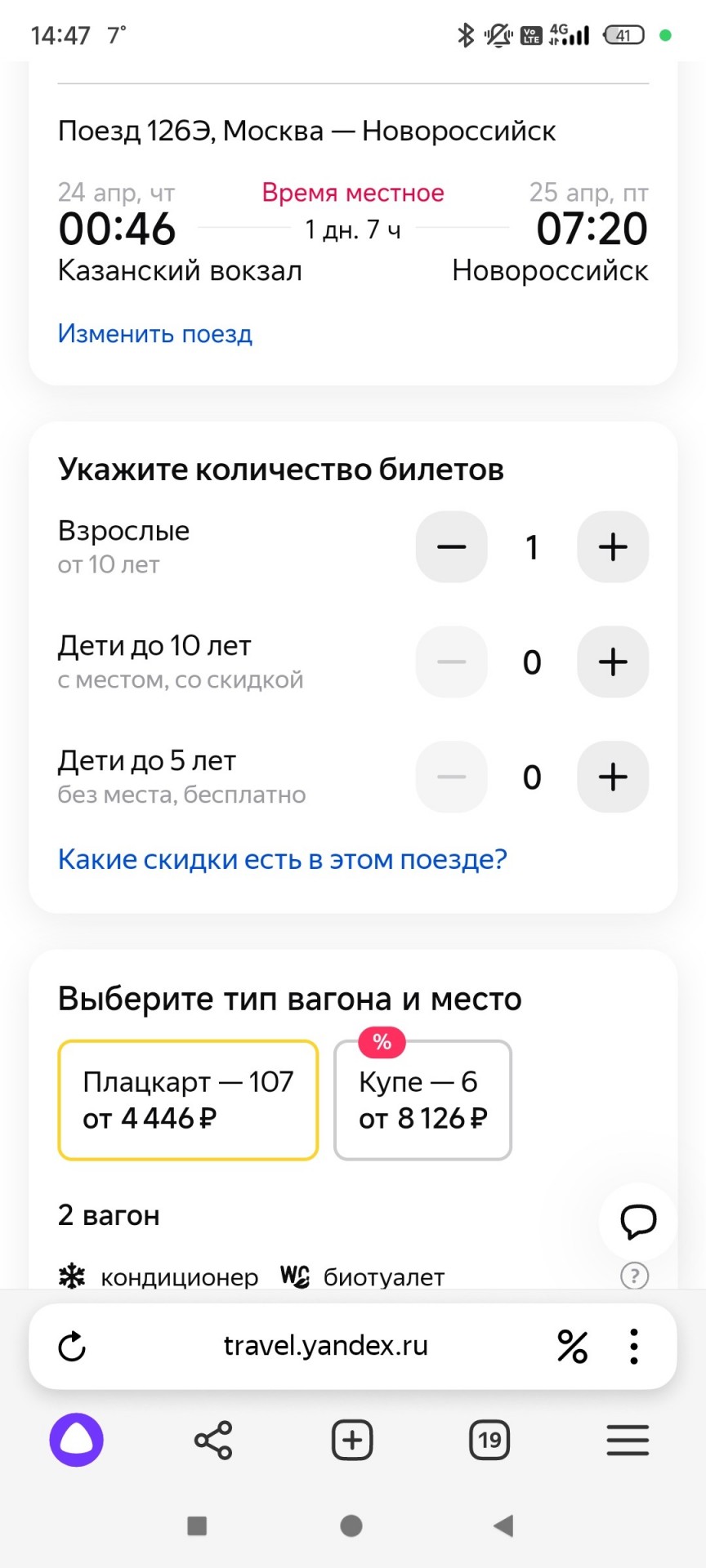706x1568 pixels.
Task: Open the help question mark by amenities
Action: (635, 1276)
